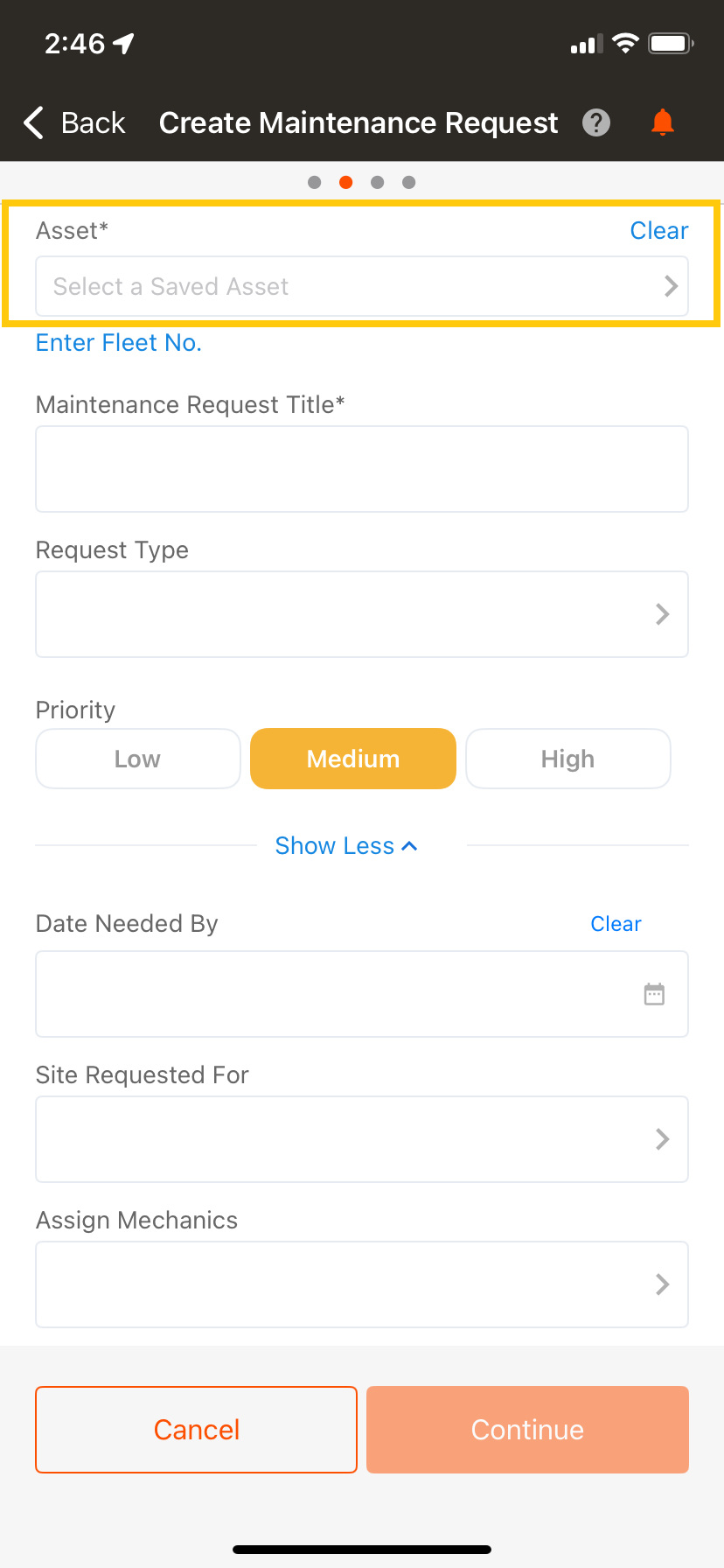
Task: Choose High priority
Action: [568, 759]
